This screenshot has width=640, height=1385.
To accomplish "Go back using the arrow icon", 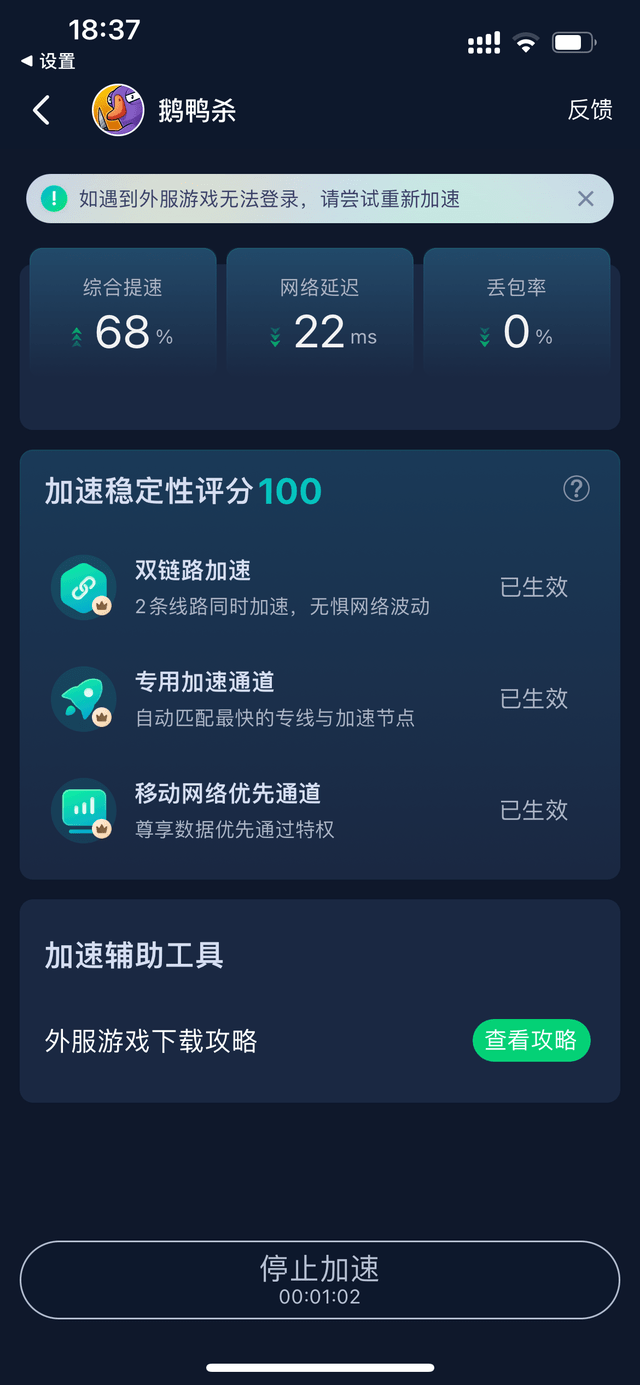I will [x=41, y=110].
